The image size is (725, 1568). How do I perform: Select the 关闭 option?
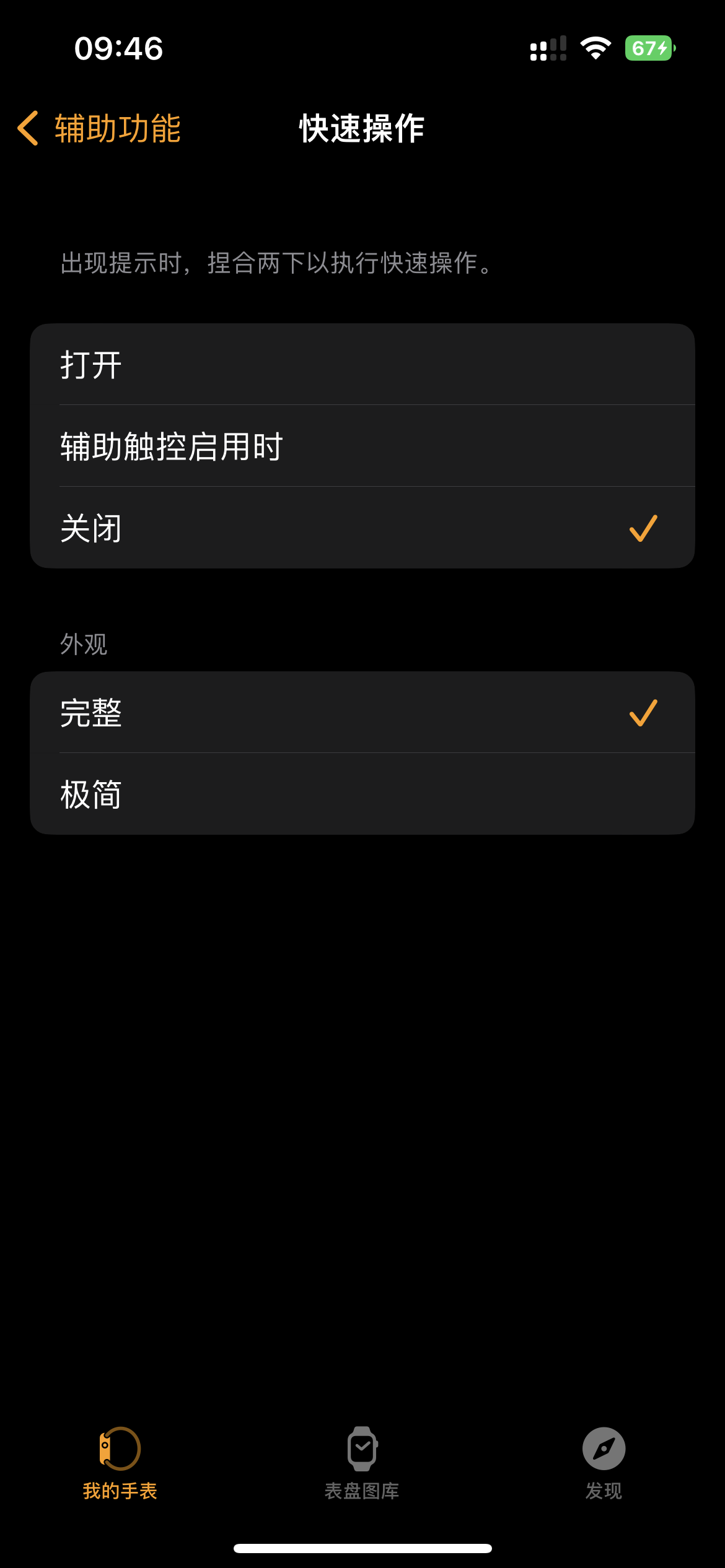362,528
